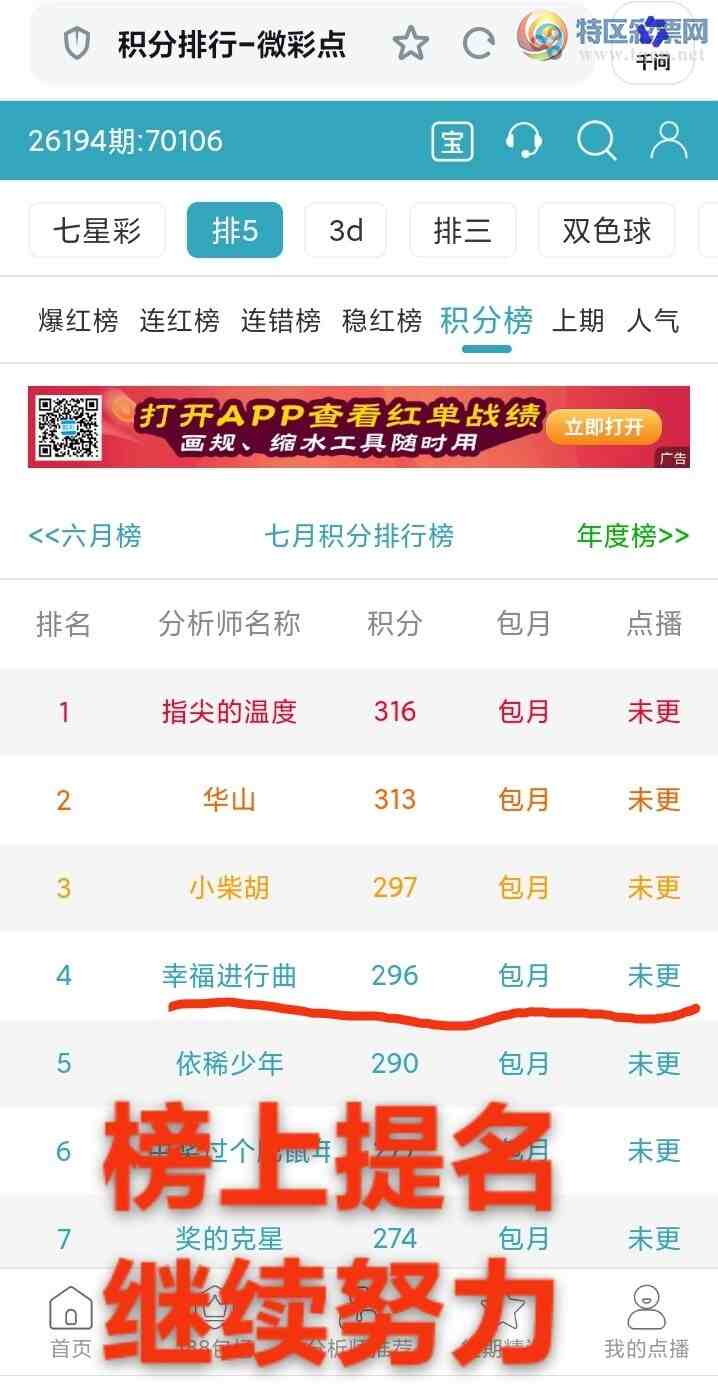
Task: Choose the 3d lottery chip
Action: (x=346, y=231)
